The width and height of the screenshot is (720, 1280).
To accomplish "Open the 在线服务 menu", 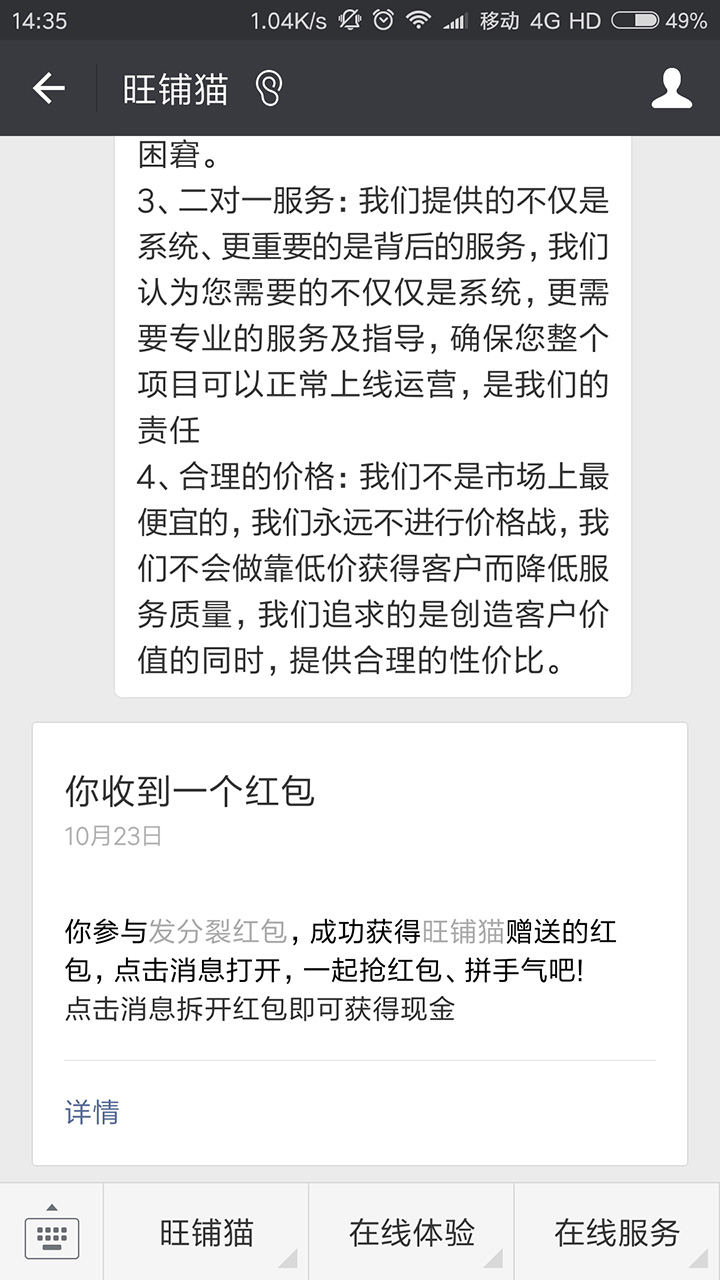I will (617, 1232).
